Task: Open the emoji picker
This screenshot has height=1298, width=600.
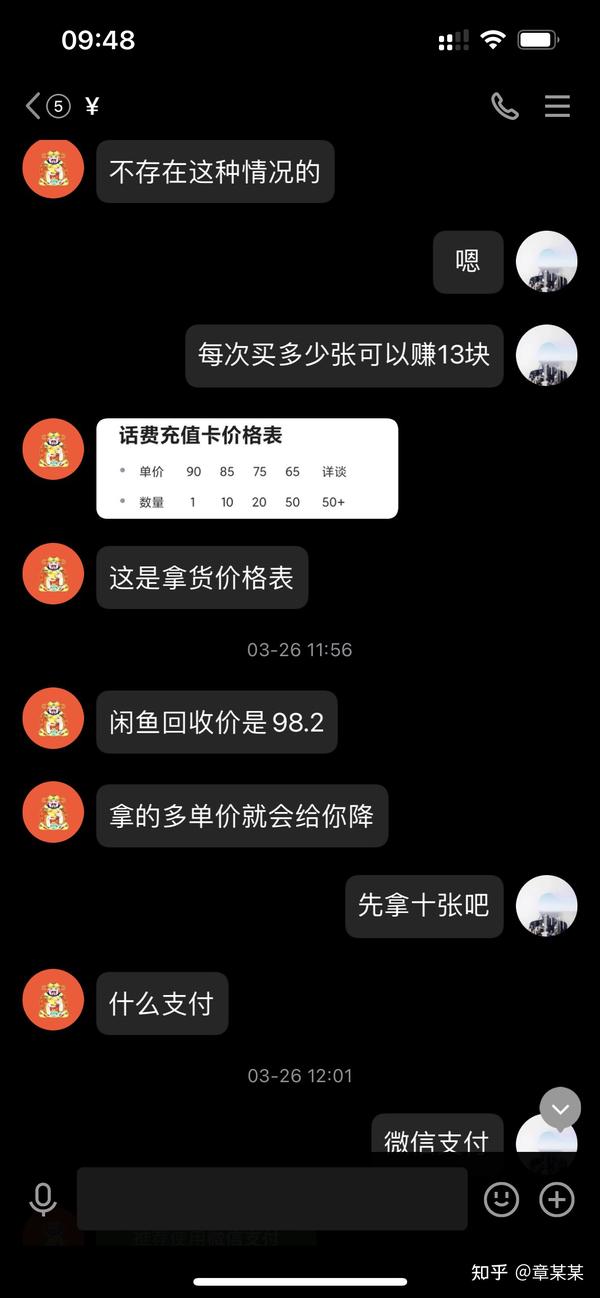Action: (x=501, y=1199)
